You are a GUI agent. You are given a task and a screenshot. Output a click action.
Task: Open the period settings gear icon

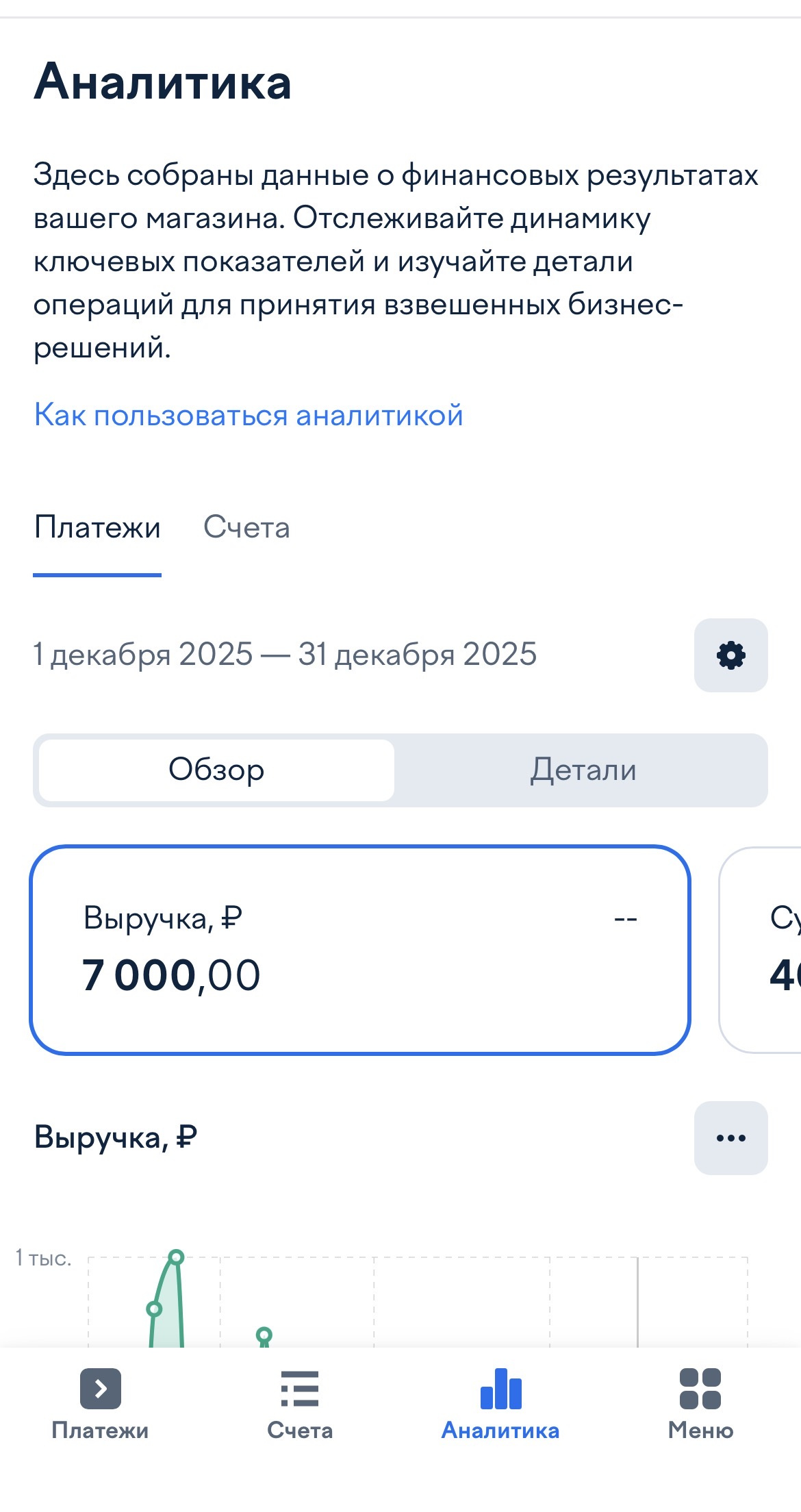(730, 655)
